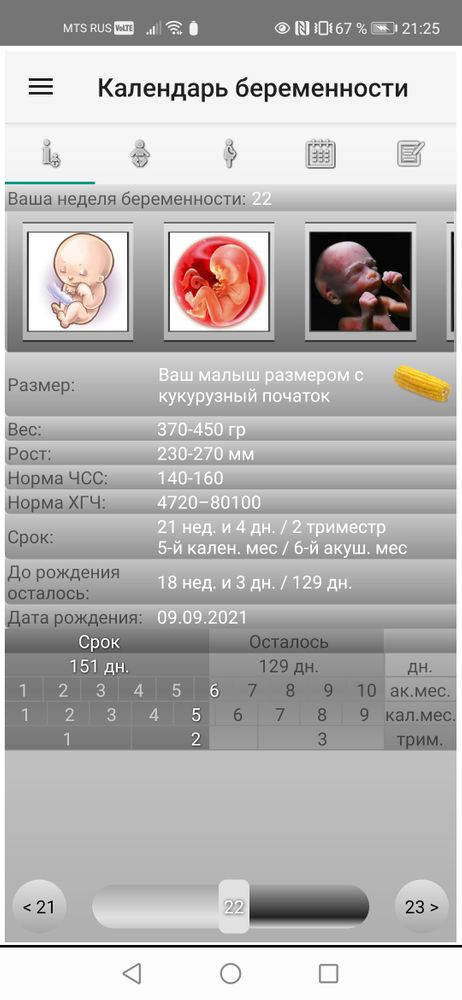View the fetus photo on black background
462x1000 pixels.
click(x=361, y=281)
